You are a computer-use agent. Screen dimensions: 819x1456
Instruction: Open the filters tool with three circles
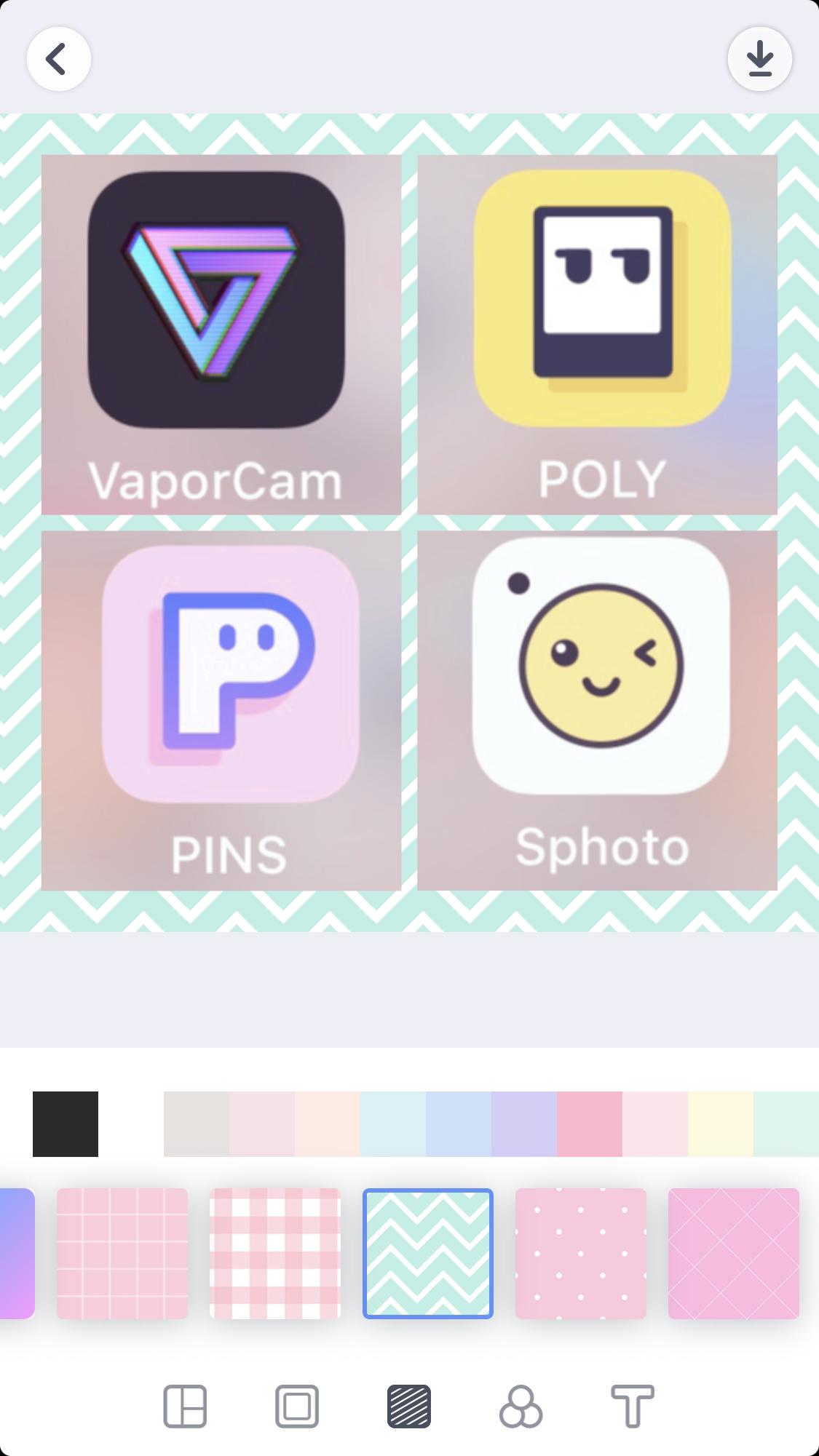[x=521, y=1406]
